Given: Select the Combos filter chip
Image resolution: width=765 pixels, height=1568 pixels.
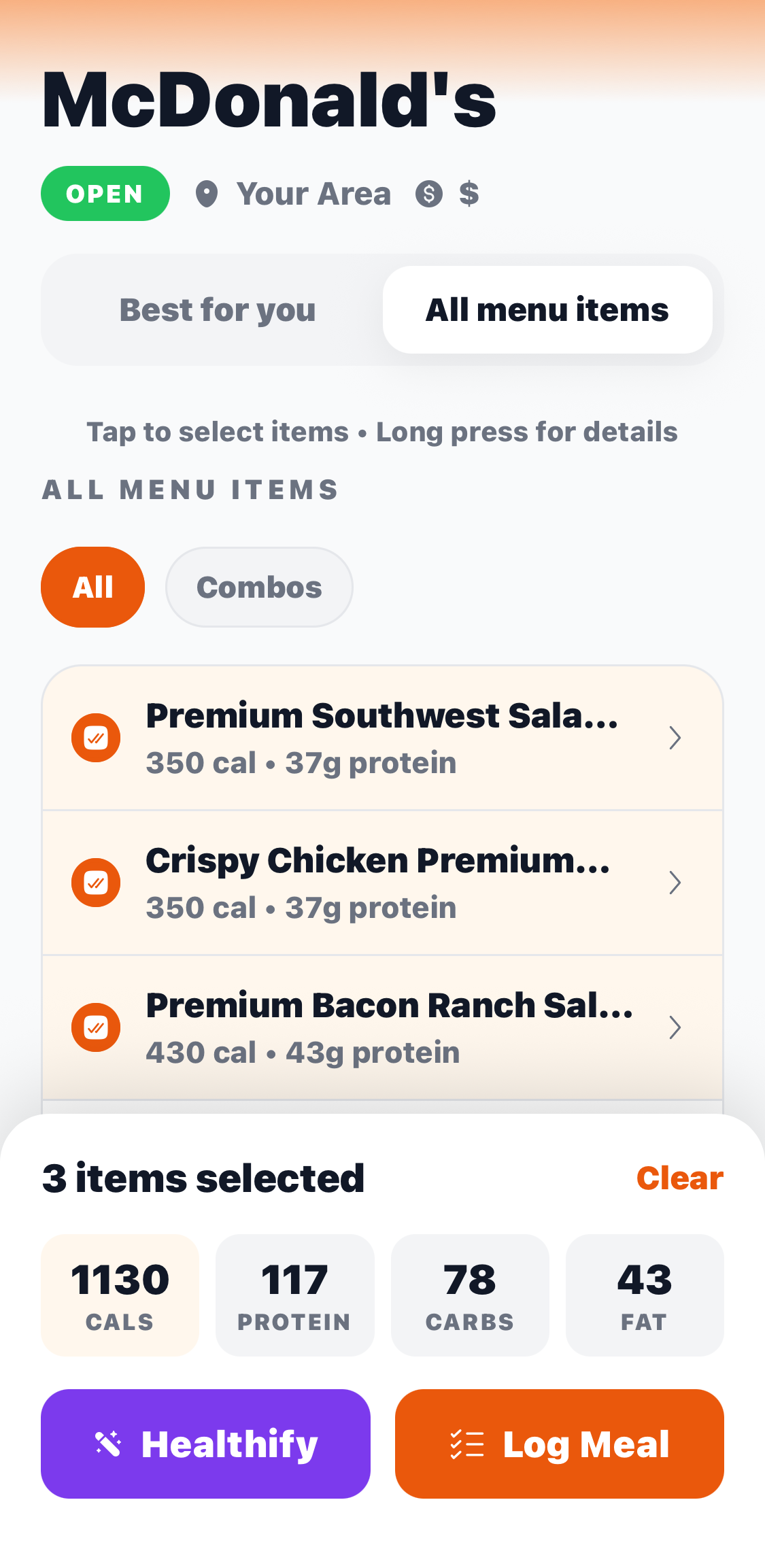Looking at the screenshot, I should tap(258, 586).
